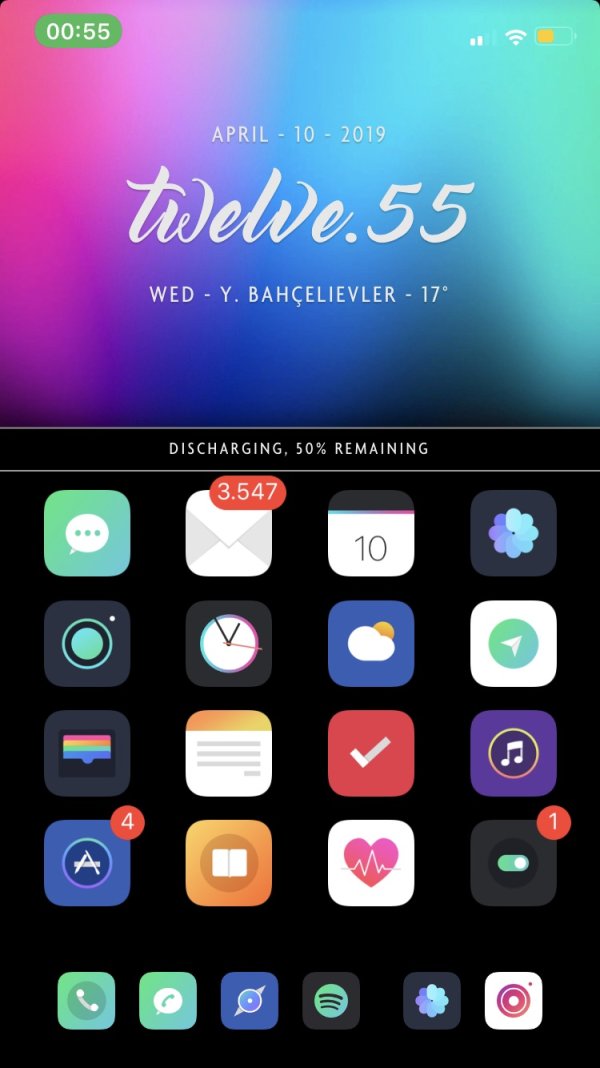
Task: Open the Phone app in the dock
Action: pos(86,1000)
